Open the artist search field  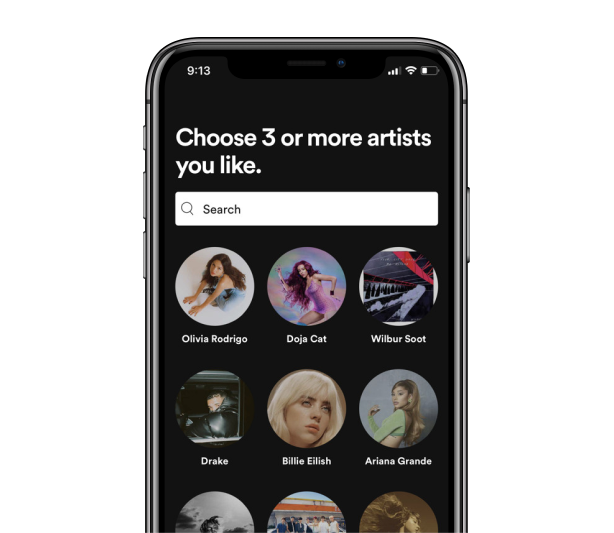click(x=306, y=209)
